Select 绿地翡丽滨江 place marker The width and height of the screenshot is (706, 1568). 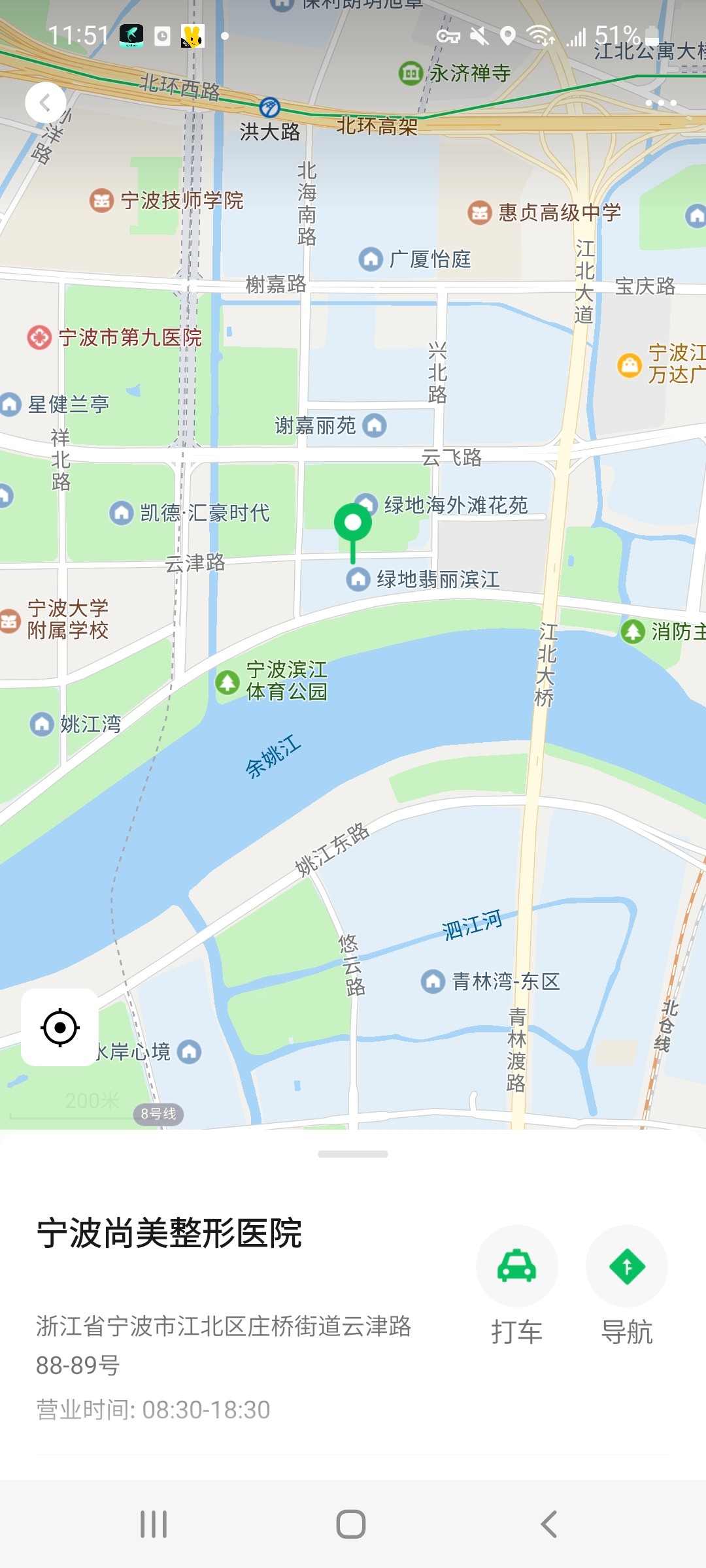click(x=358, y=579)
